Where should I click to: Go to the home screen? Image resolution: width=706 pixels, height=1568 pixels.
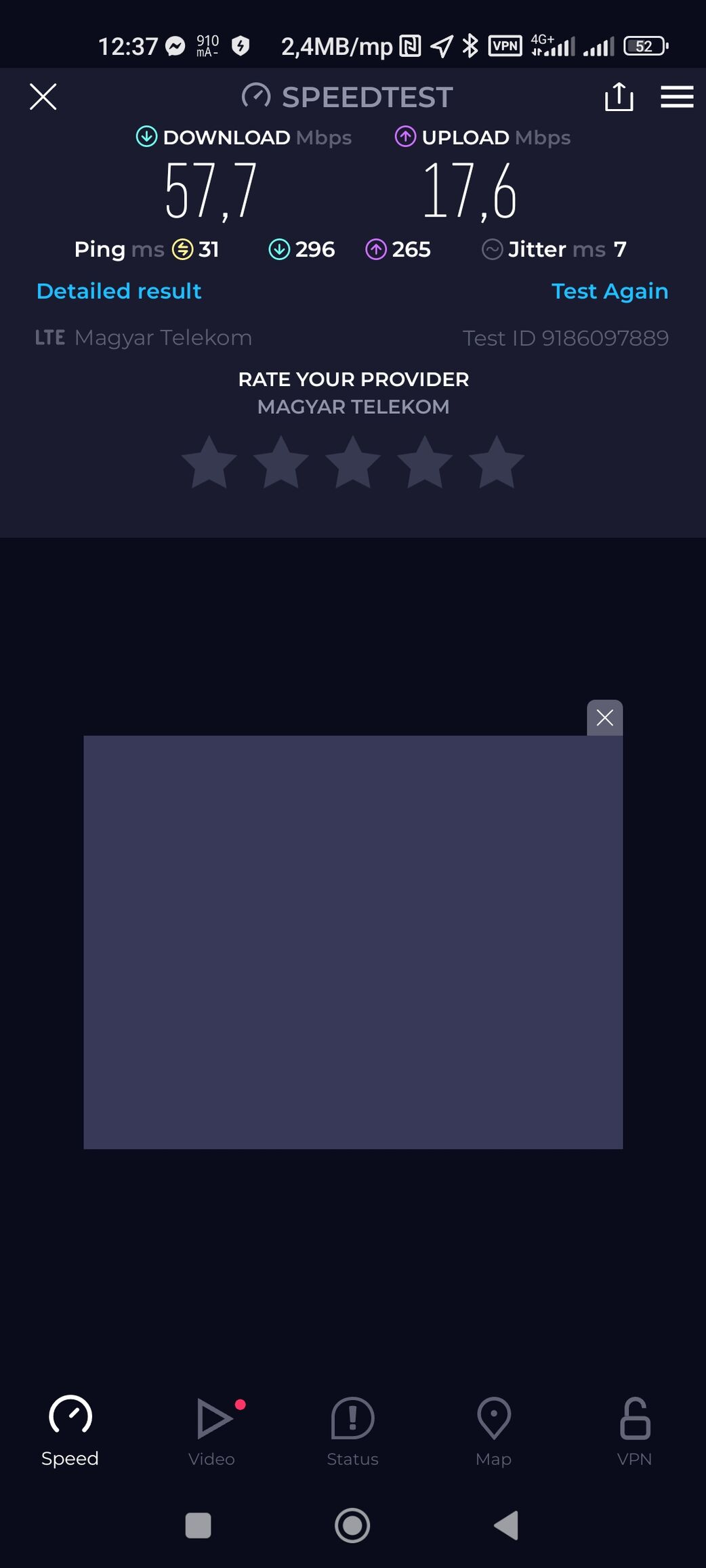[x=352, y=1525]
